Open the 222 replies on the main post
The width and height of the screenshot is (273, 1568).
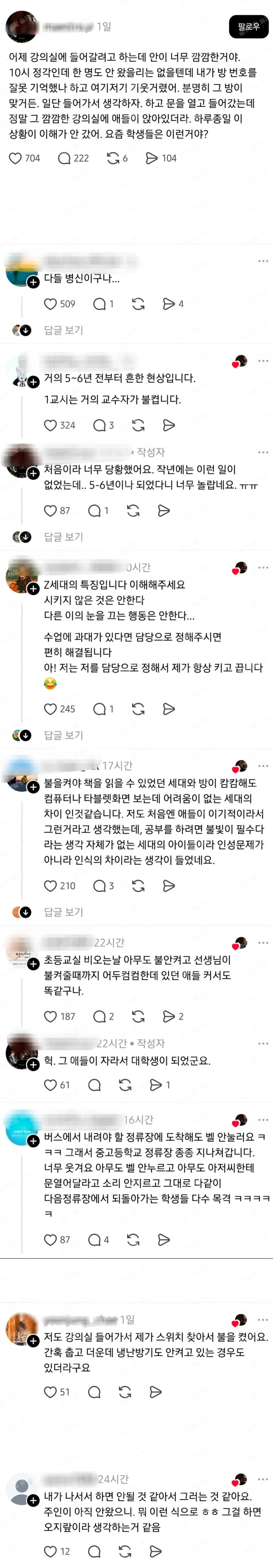coord(64,158)
